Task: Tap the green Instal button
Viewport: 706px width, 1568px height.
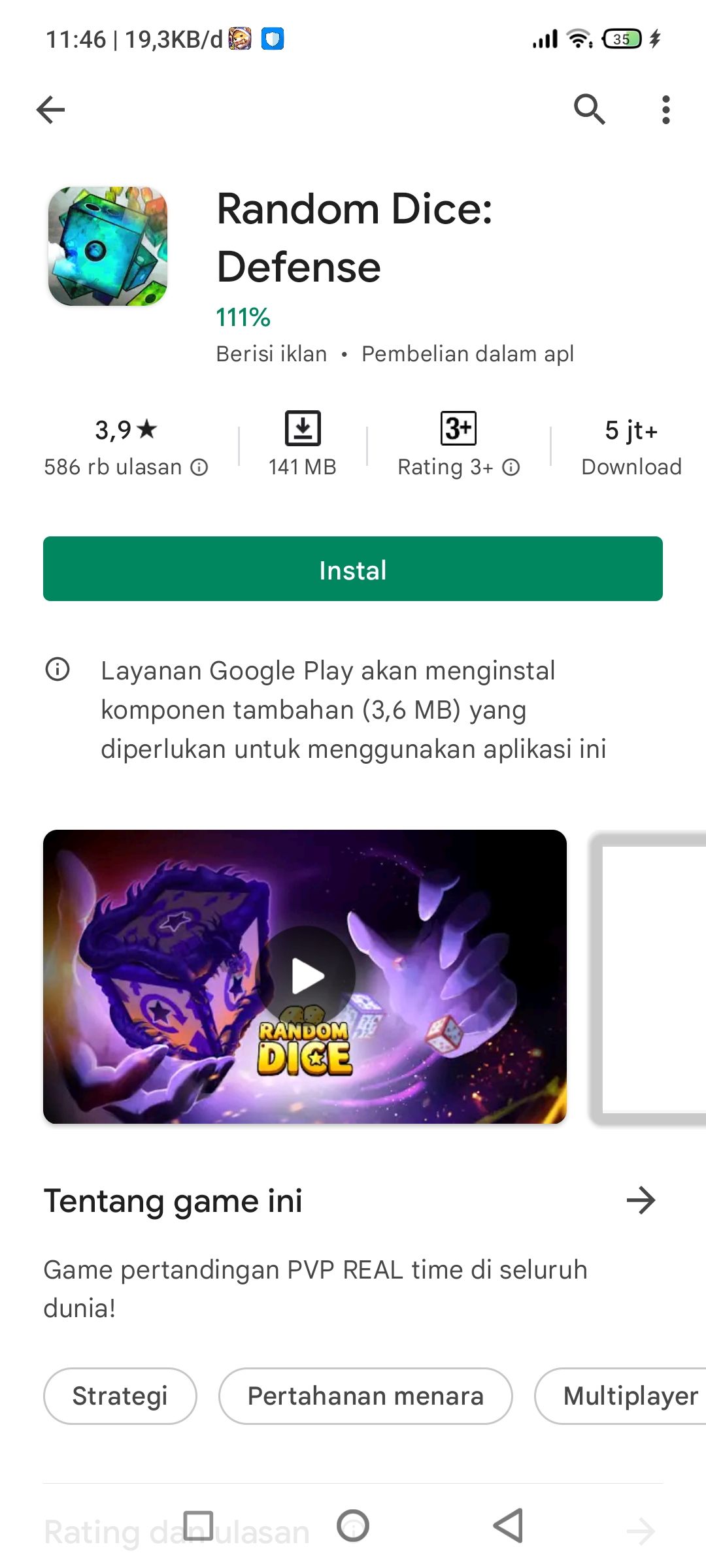Action: point(353,569)
